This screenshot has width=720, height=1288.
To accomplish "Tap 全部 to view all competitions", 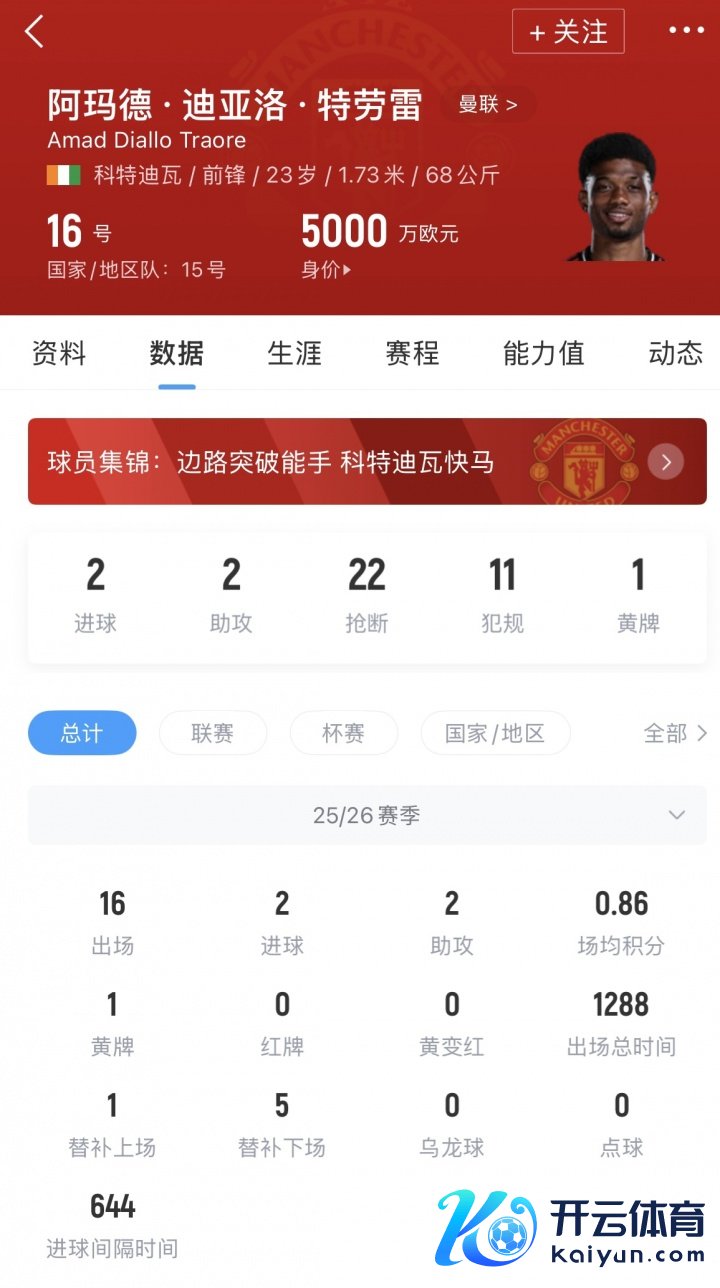I will pos(674,733).
